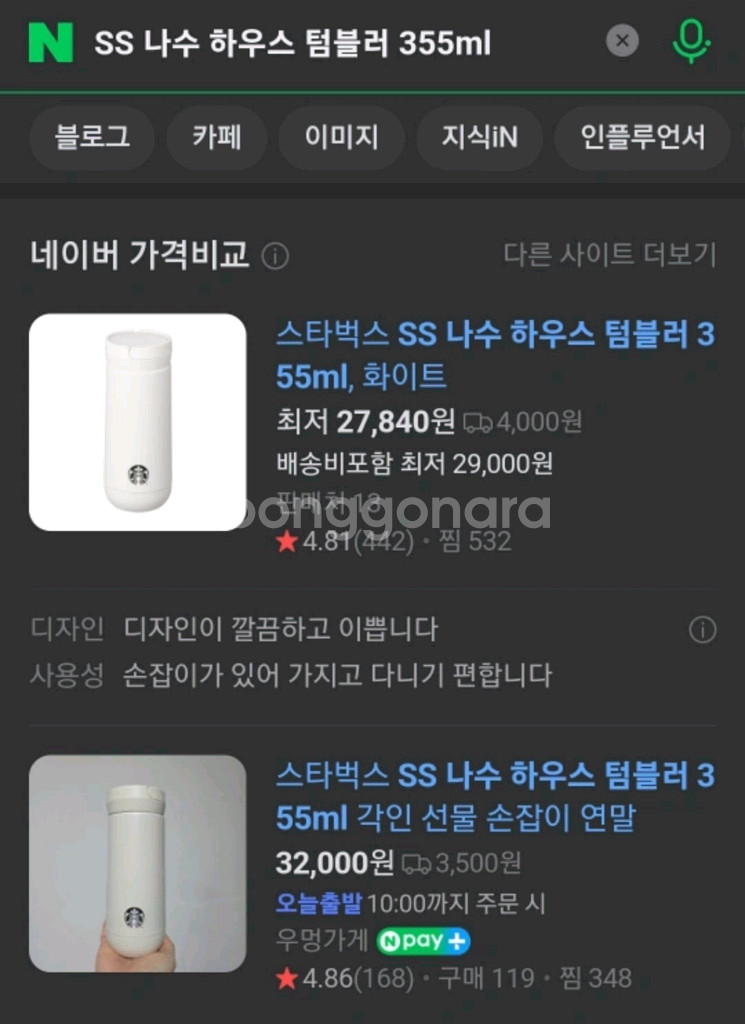Image resolution: width=745 pixels, height=1024 pixels.
Task: Switch to the 블로그 tab
Action: tap(92, 138)
